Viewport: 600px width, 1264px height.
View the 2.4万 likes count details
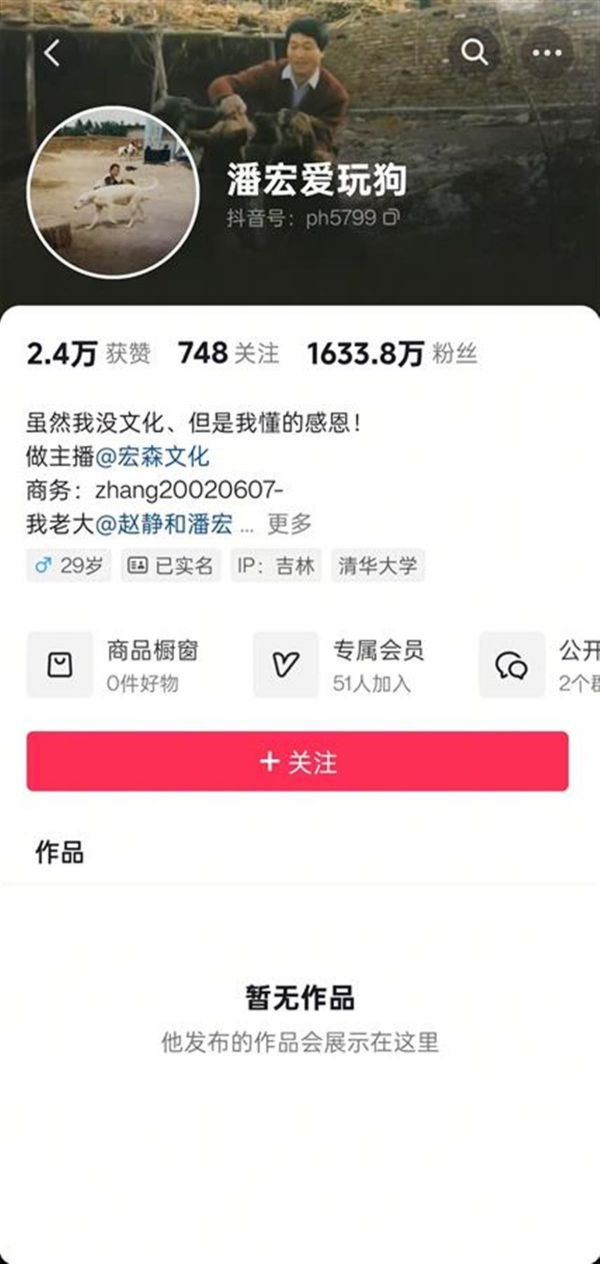tap(88, 353)
